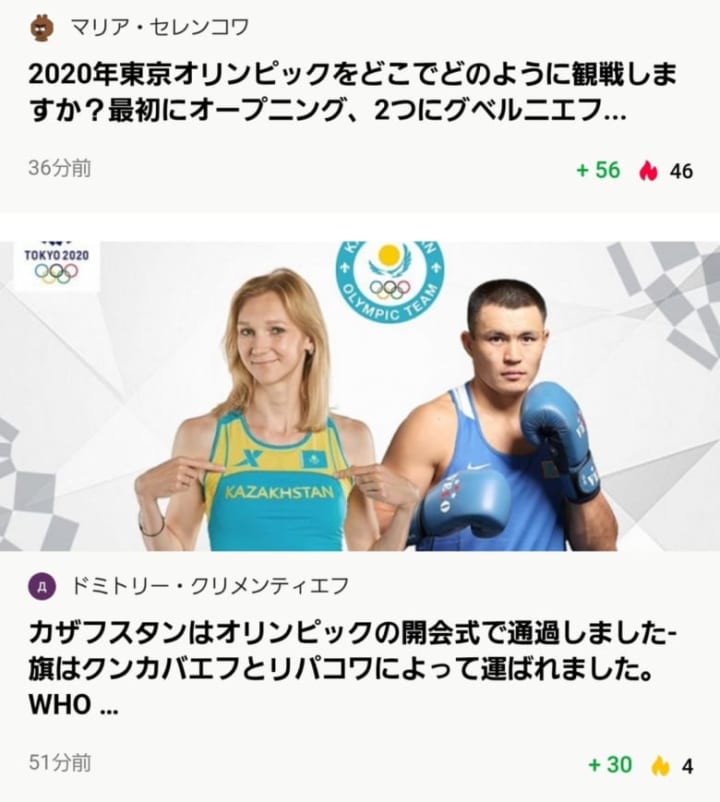Tap the flame icon showing 4

[x=659, y=766]
